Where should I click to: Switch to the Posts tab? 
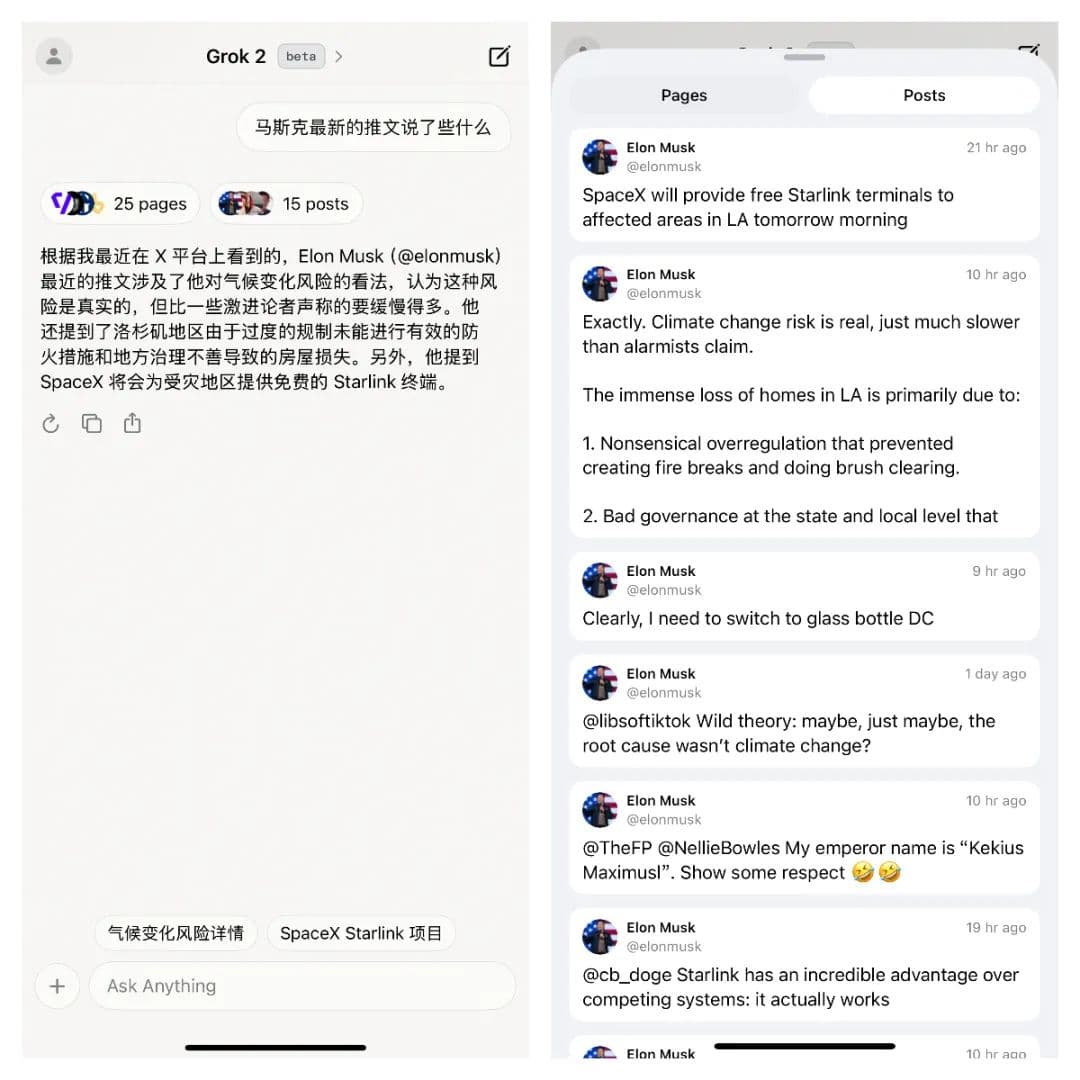pyautogui.click(x=924, y=96)
